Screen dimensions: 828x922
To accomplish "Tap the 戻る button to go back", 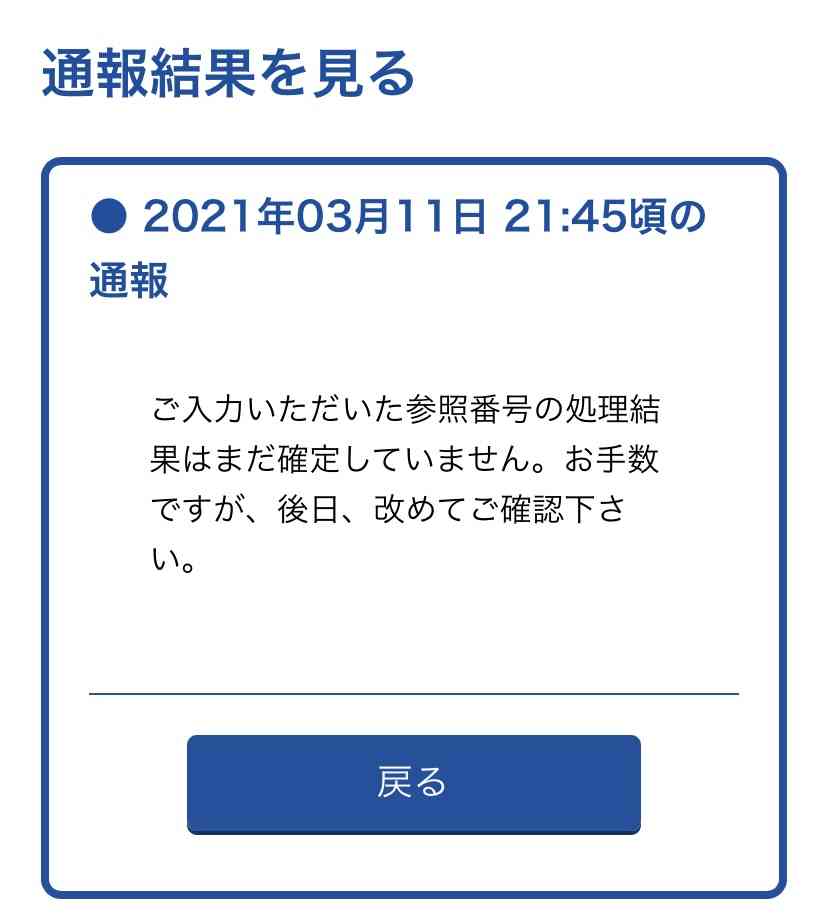I will click(413, 783).
